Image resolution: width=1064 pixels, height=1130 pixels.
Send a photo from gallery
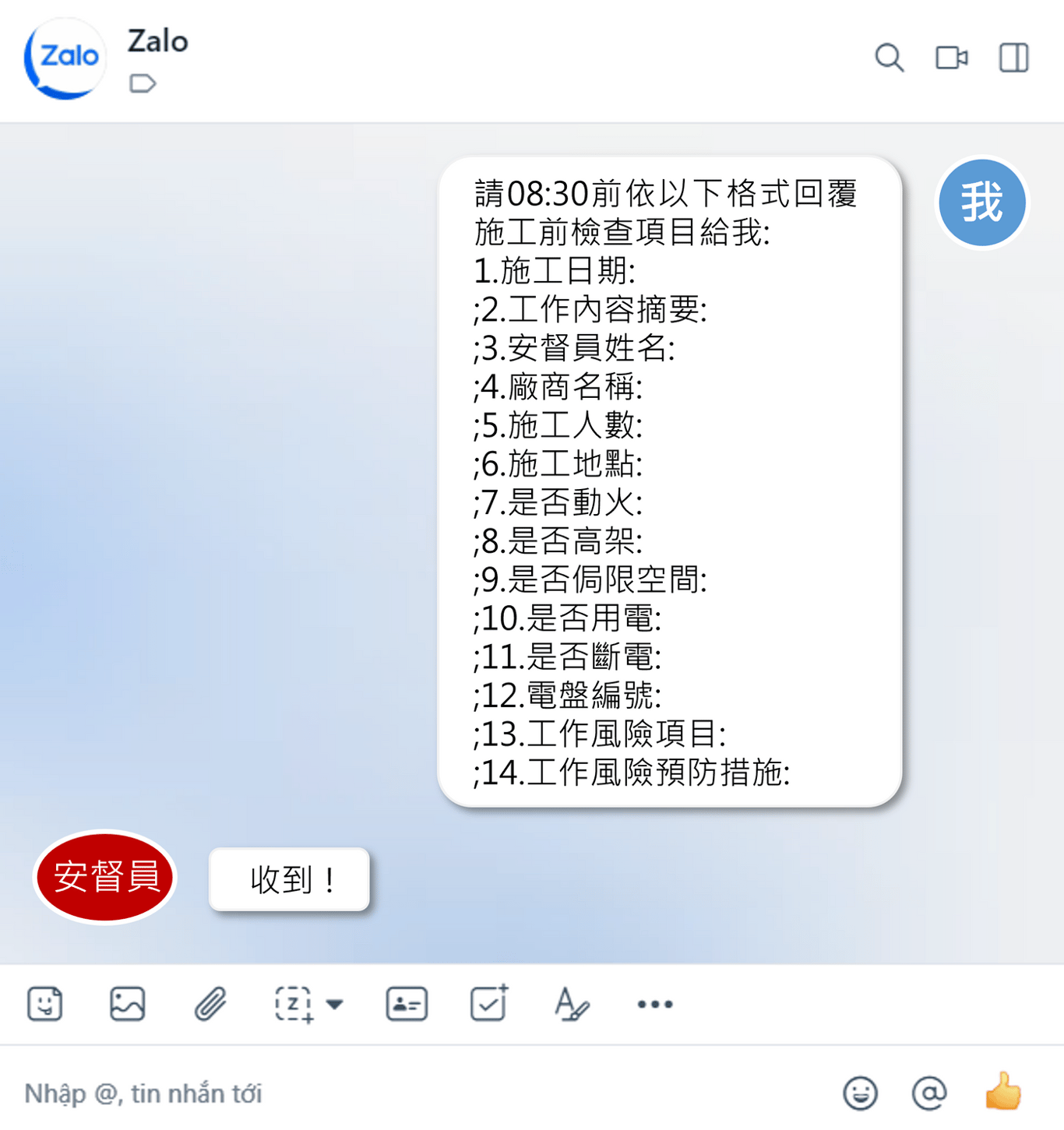click(127, 1003)
